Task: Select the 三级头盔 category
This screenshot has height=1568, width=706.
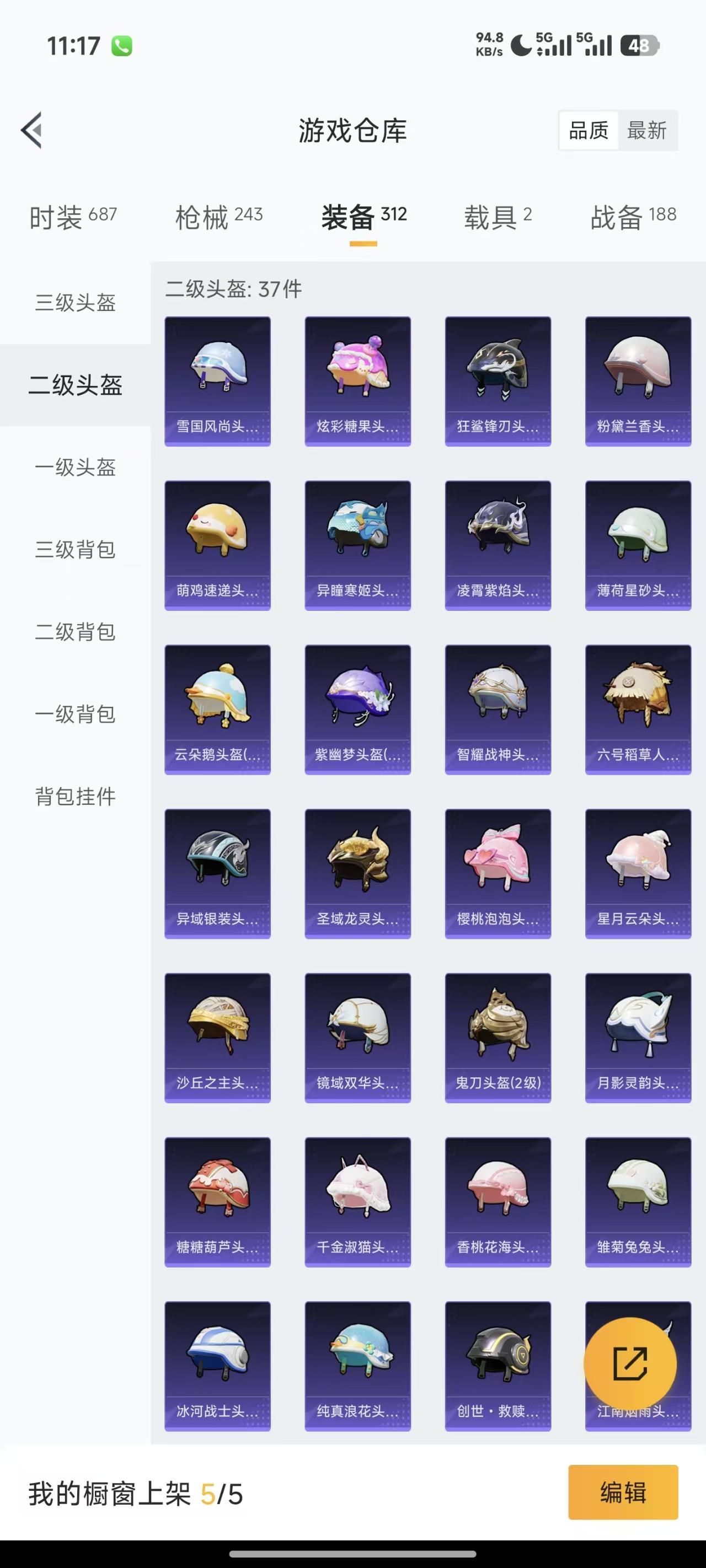Action: point(75,303)
